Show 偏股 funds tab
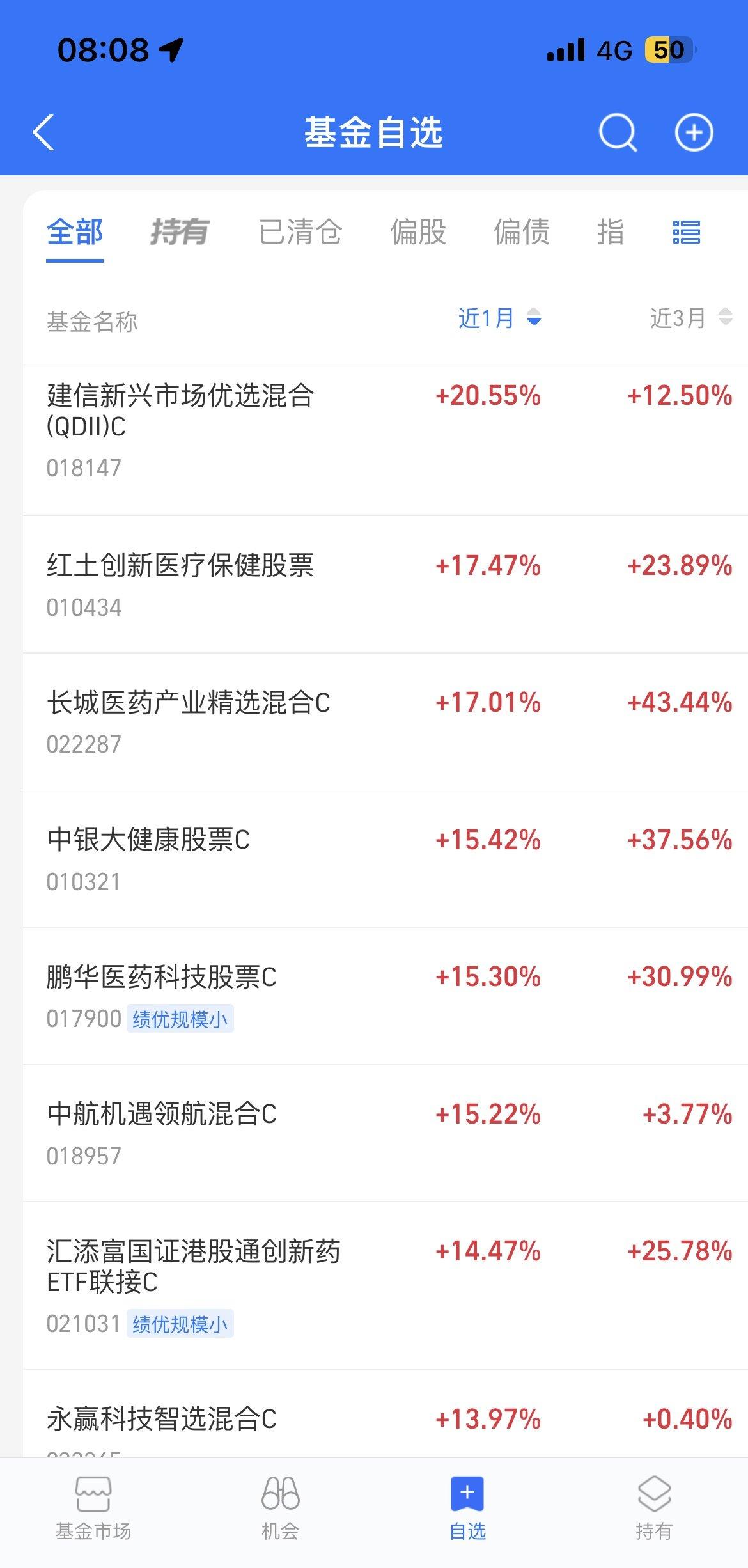 418,233
